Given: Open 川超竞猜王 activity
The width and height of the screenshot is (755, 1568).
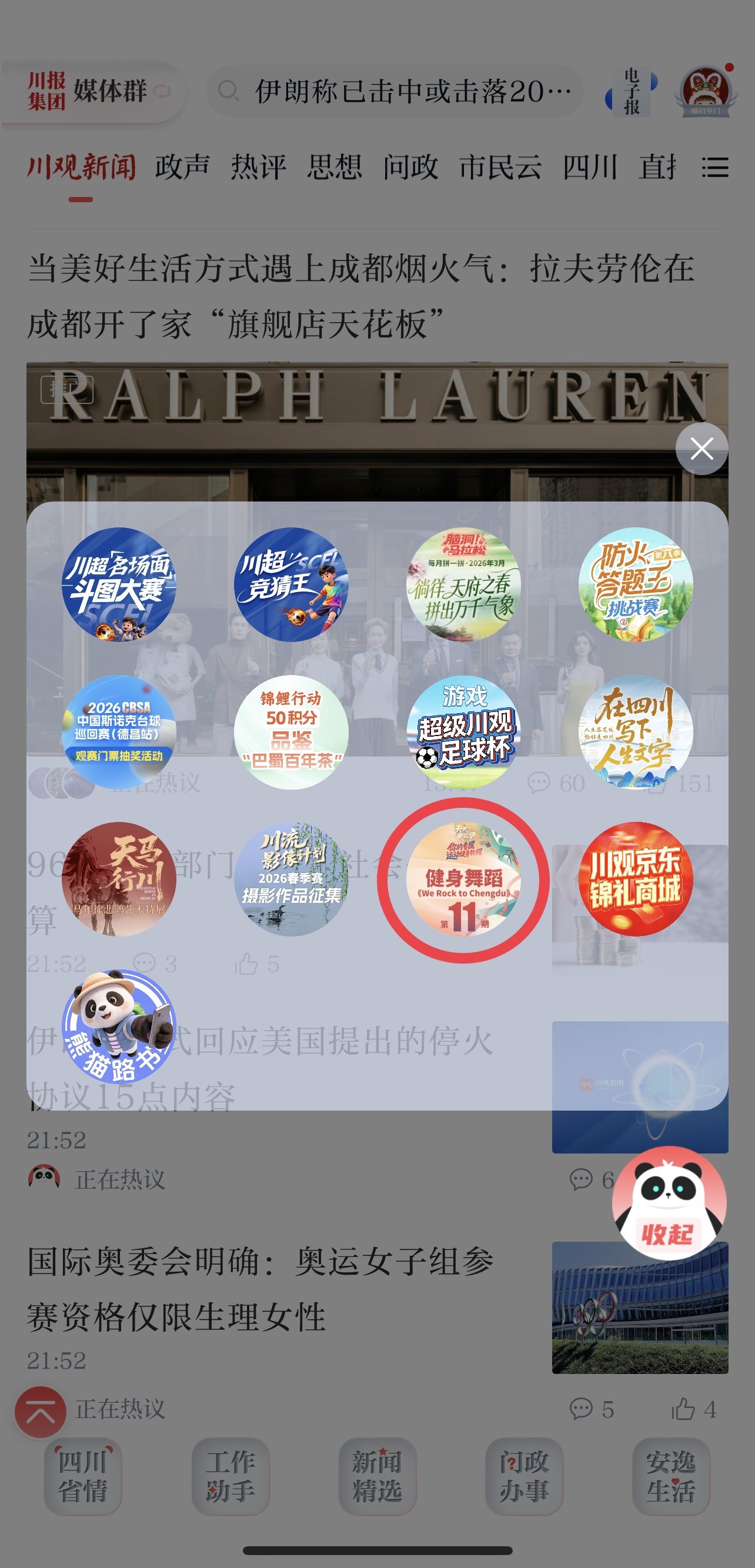Looking at the screenshot, I should click(291, 584).
